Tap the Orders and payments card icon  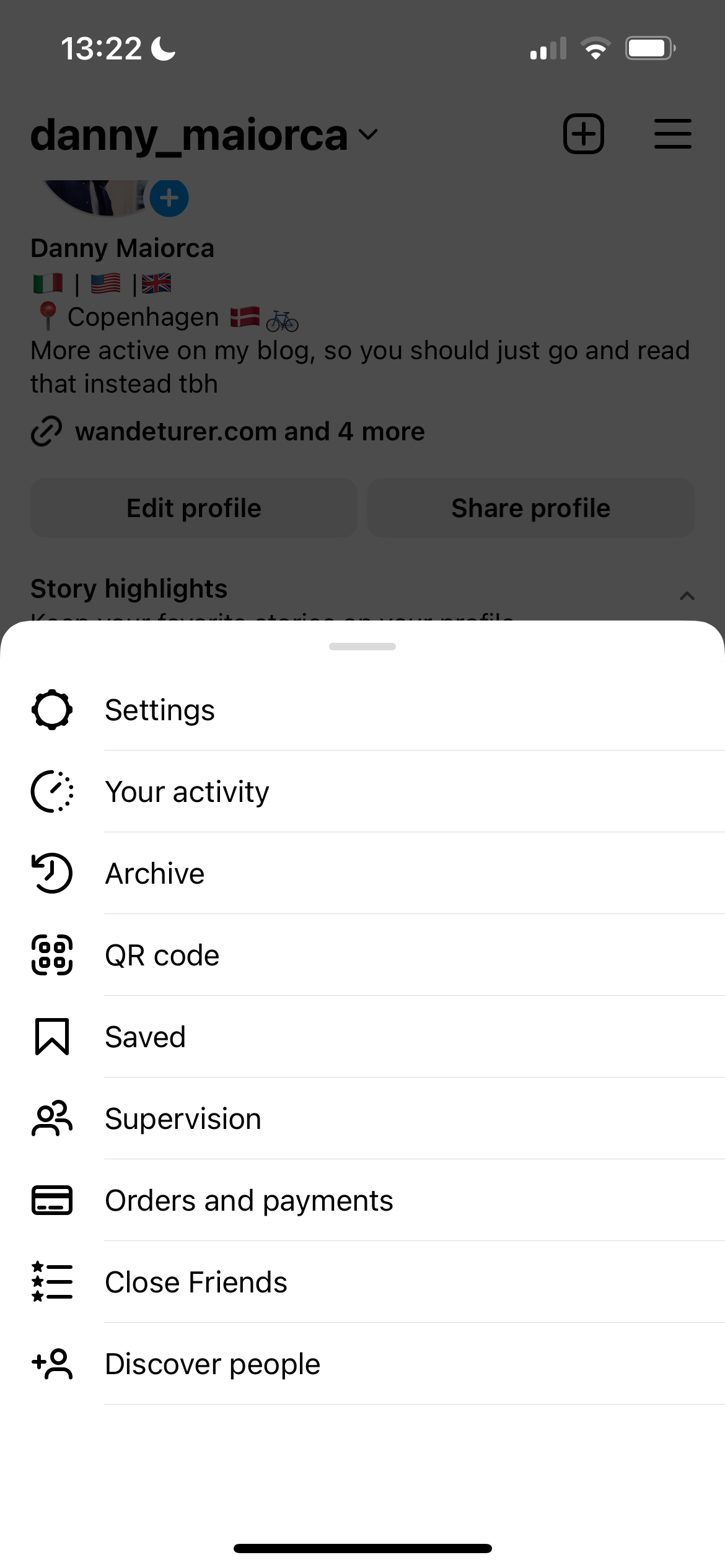click(x=51, y=1200)
